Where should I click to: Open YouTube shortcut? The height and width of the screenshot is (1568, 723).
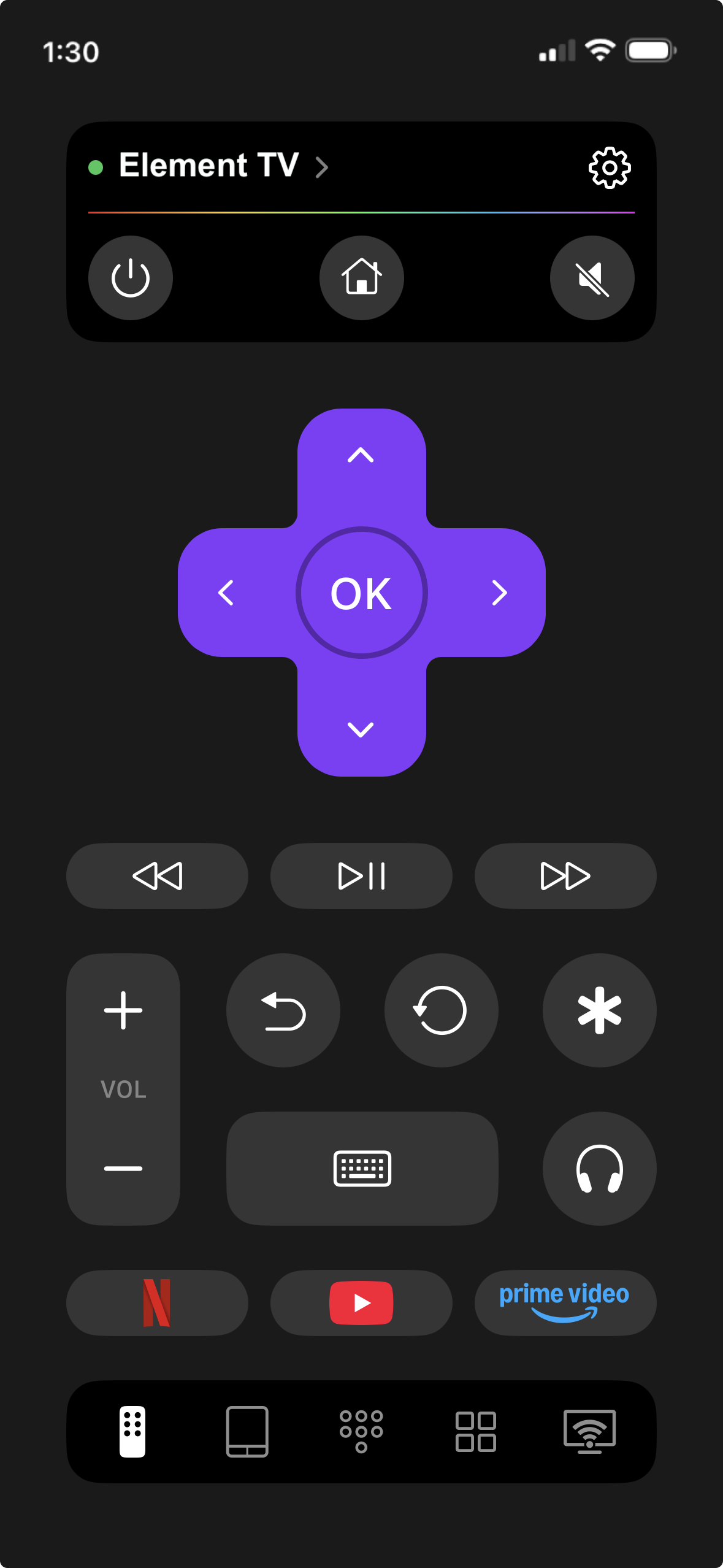click(361, 1302)
